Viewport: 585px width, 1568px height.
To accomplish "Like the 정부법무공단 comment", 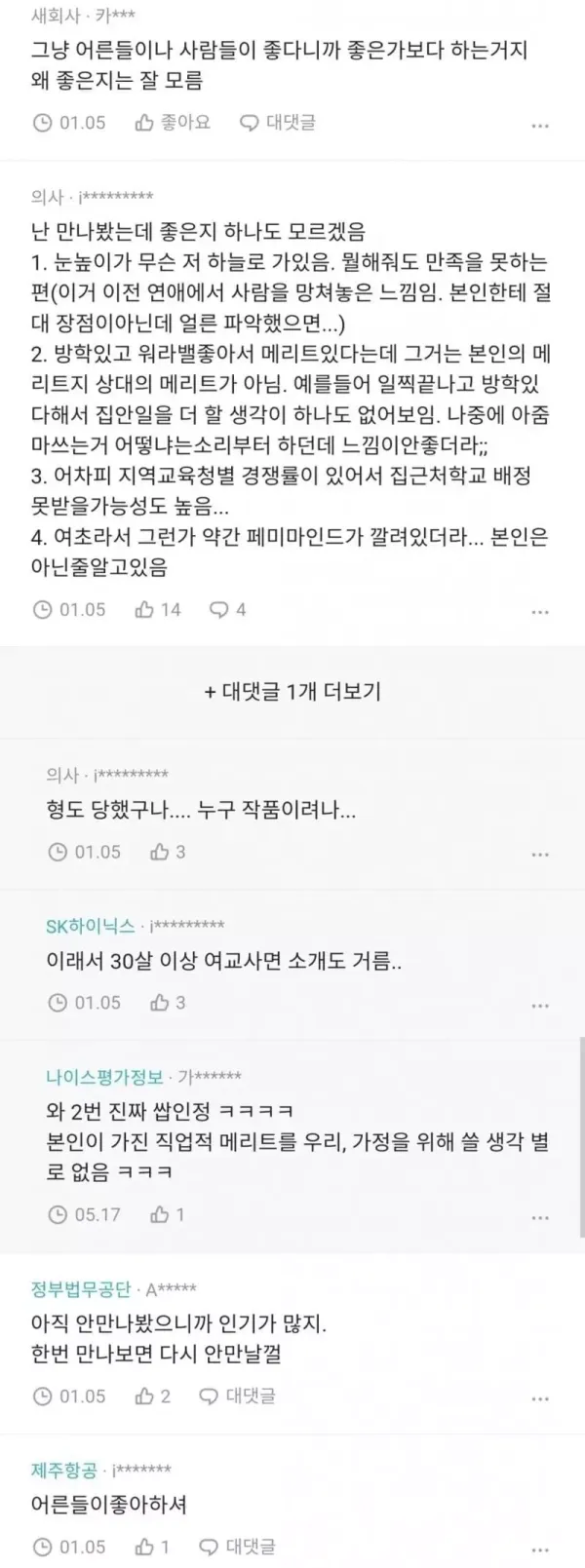I will [x=153, y=1396].
